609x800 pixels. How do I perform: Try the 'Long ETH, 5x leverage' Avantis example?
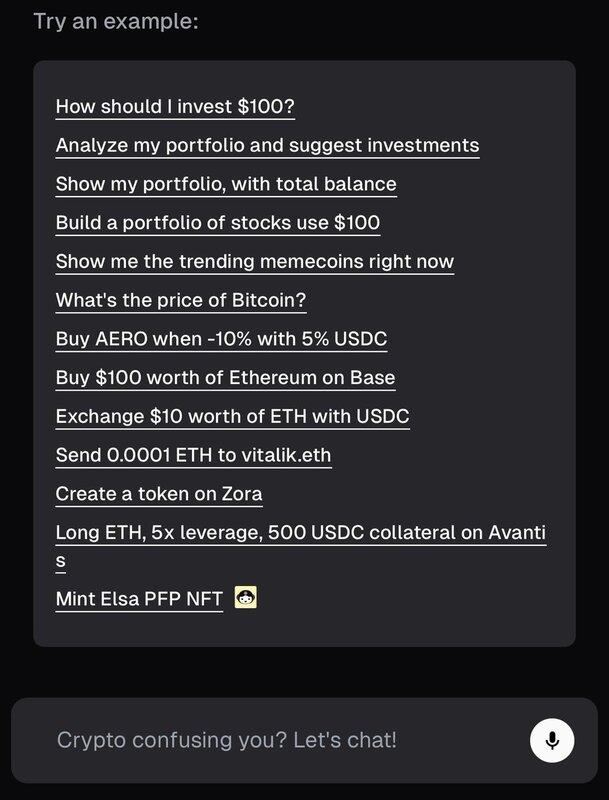300,533
